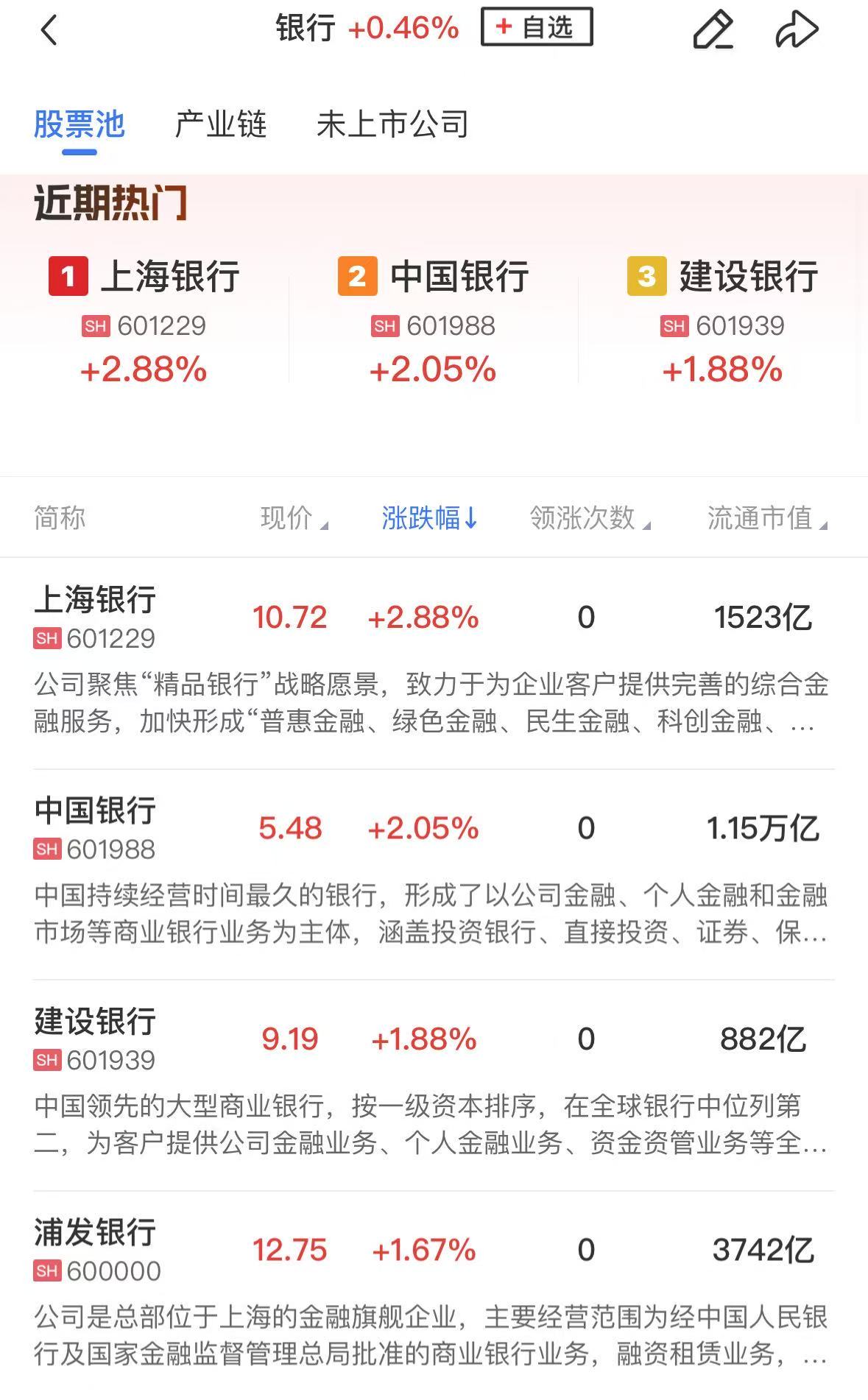Toggle sorting by 涨跌幅
Image resolution: width=868 pixels, height=1400 pixels.
pyautogui.click(x=430, y=518)
